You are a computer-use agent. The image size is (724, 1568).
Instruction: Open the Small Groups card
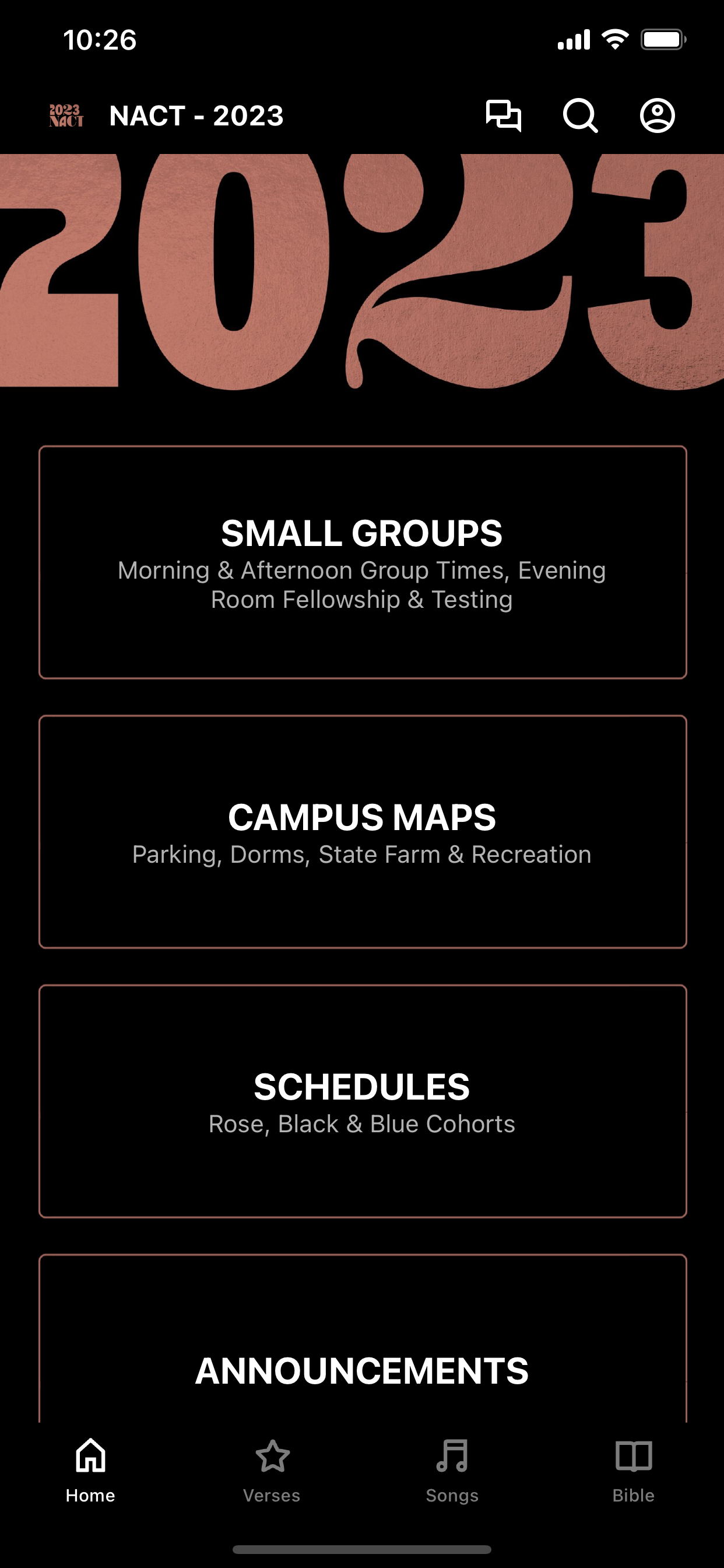363,562
